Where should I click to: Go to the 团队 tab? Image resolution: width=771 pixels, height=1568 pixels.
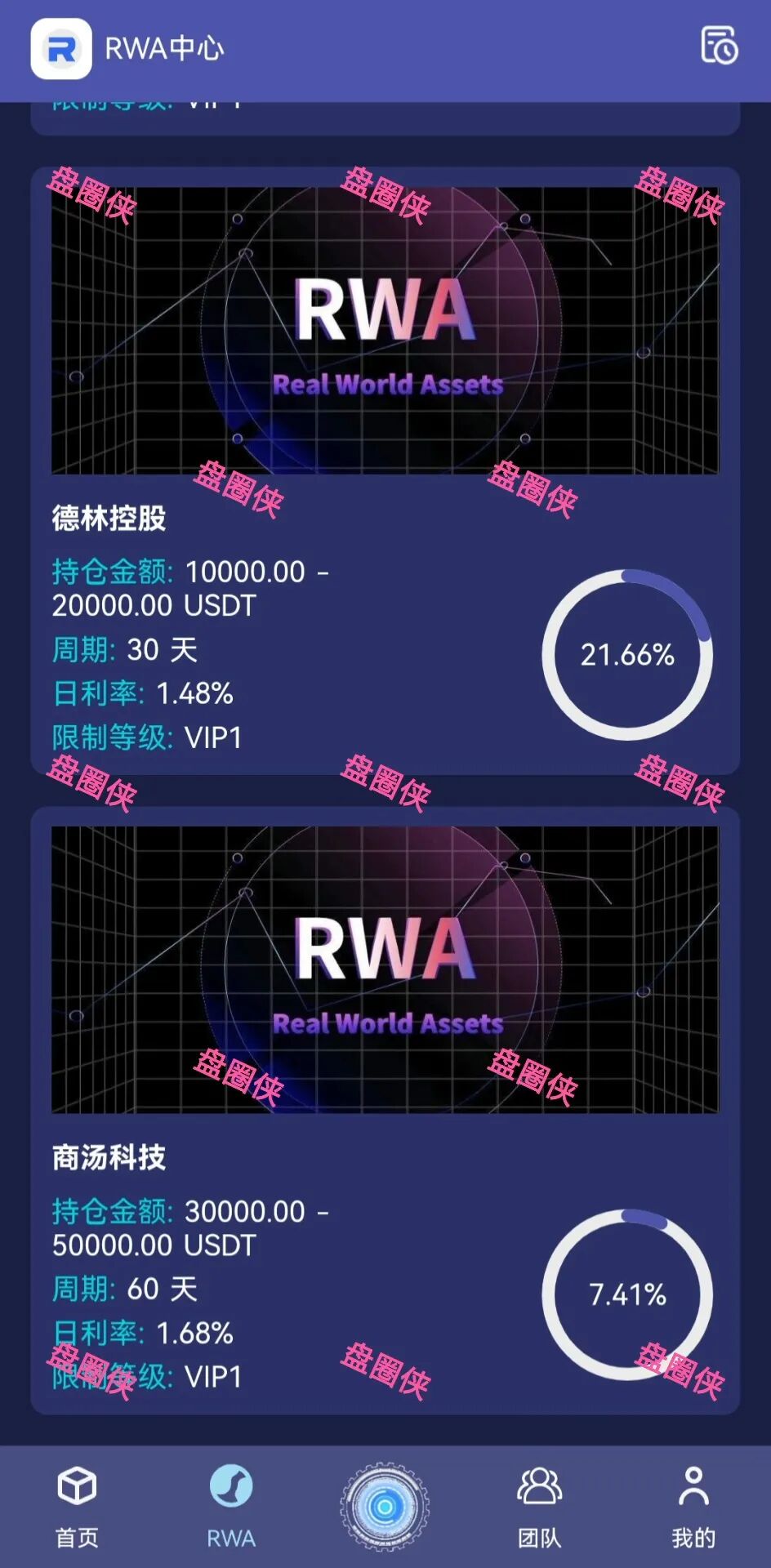(x=539, y=1506)
